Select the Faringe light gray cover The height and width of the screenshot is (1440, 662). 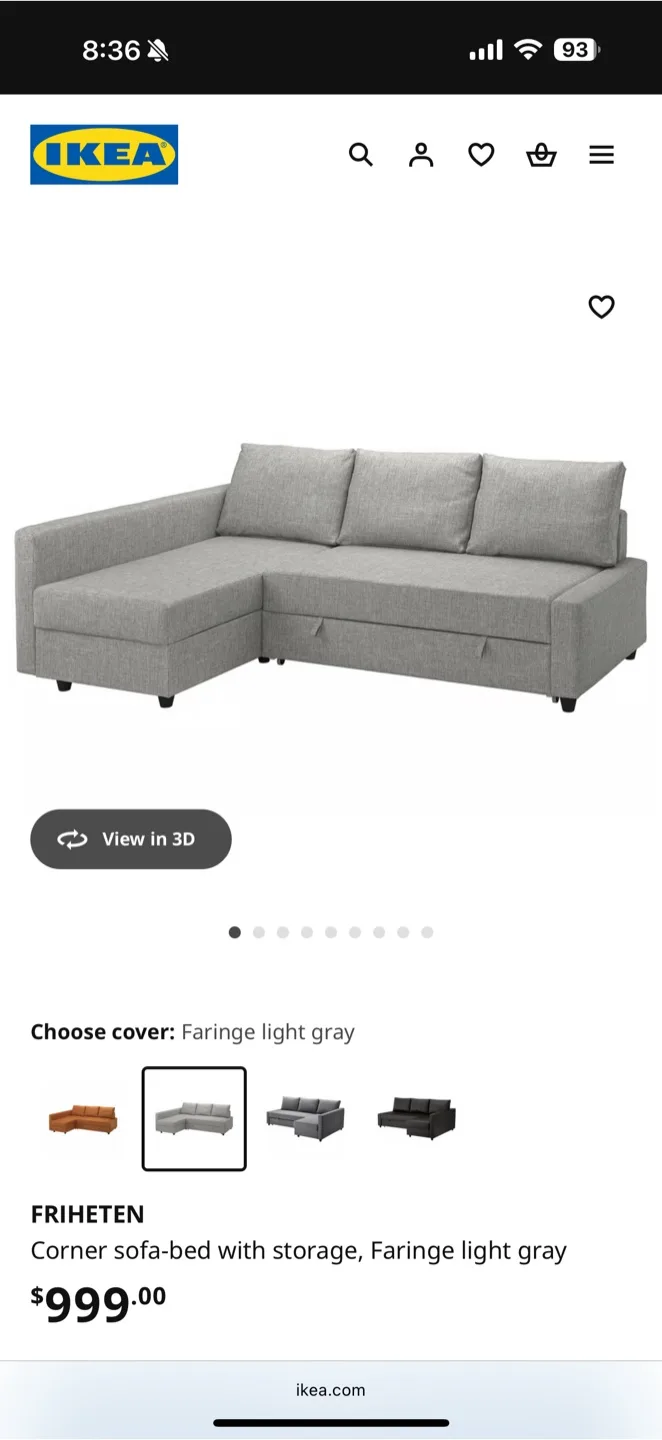(194, 1118)
